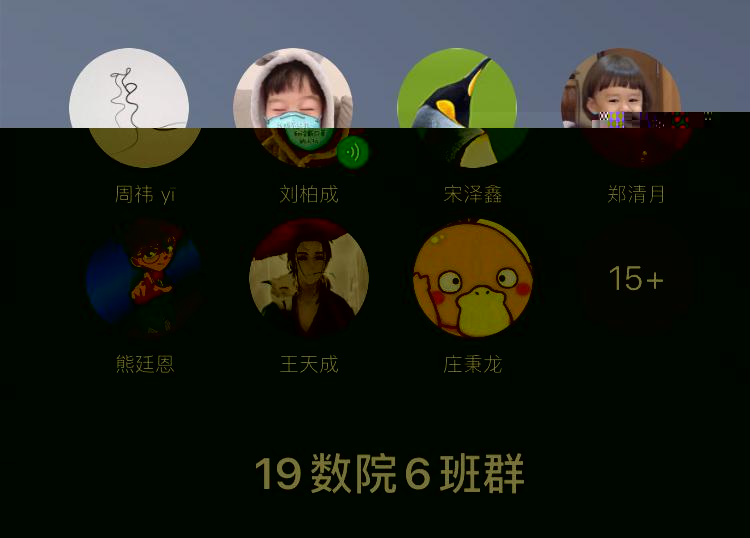
Task: View 郑清月's avatar
Action: (621, 108)
